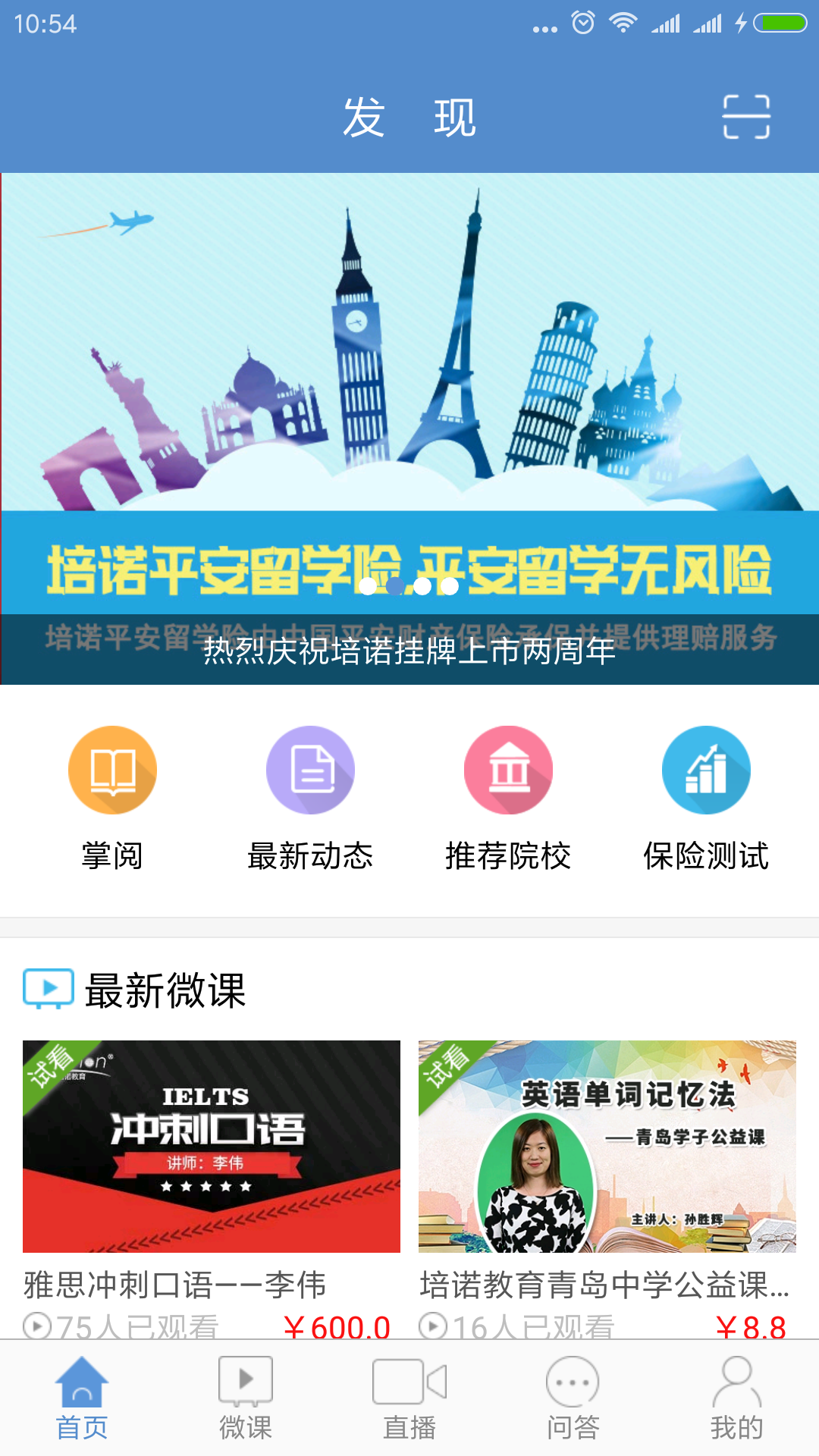The image size is (819, 1456).
Task: Select the second carousel indicator dot
Action: (394, 585)
